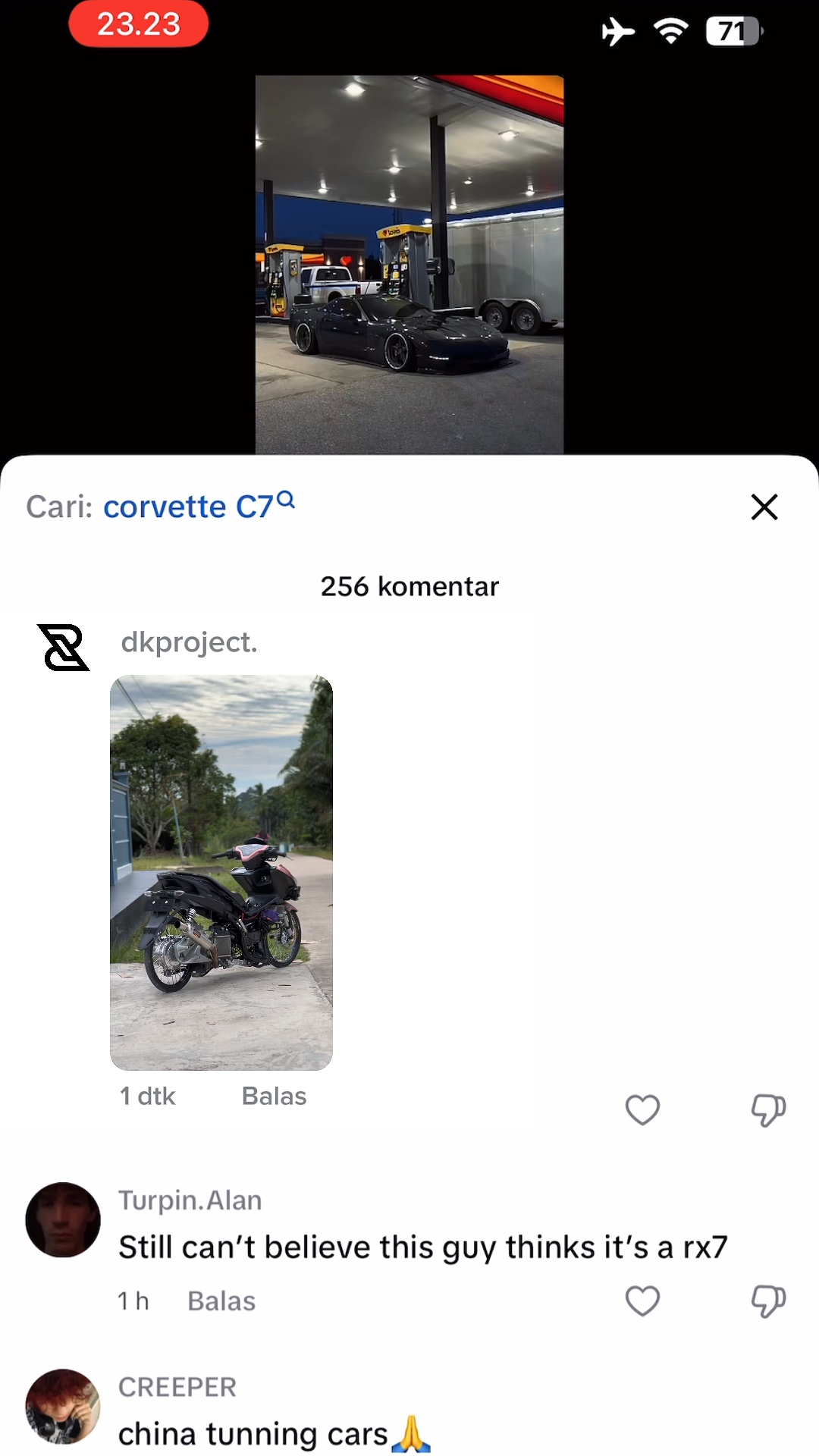Close the comments panel

click(764, 507)
